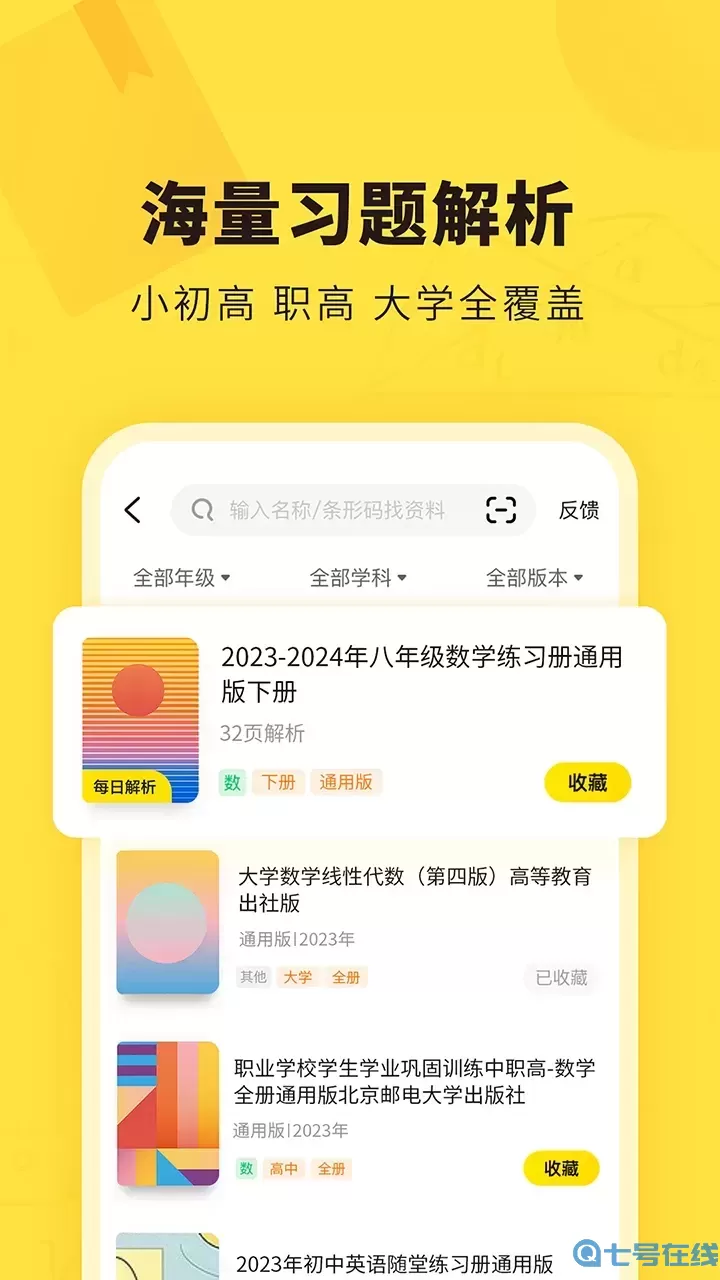Image resolution: width=720 pixels, height=1280 pixels.
Task: Tap the linear algebra book cover thumbnail
Action: [167, 920]
